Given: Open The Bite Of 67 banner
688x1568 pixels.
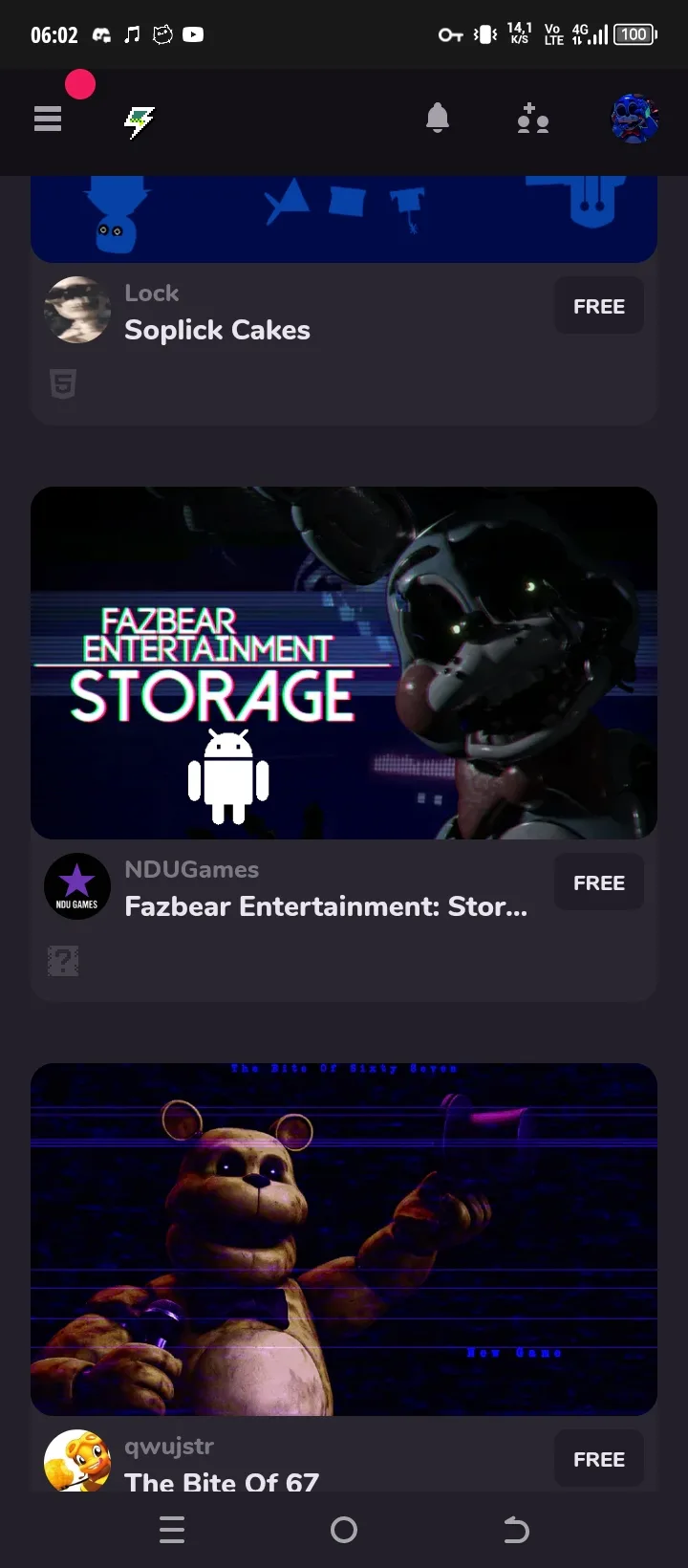Looking at the screenshot, I should tap(344, 1238).
